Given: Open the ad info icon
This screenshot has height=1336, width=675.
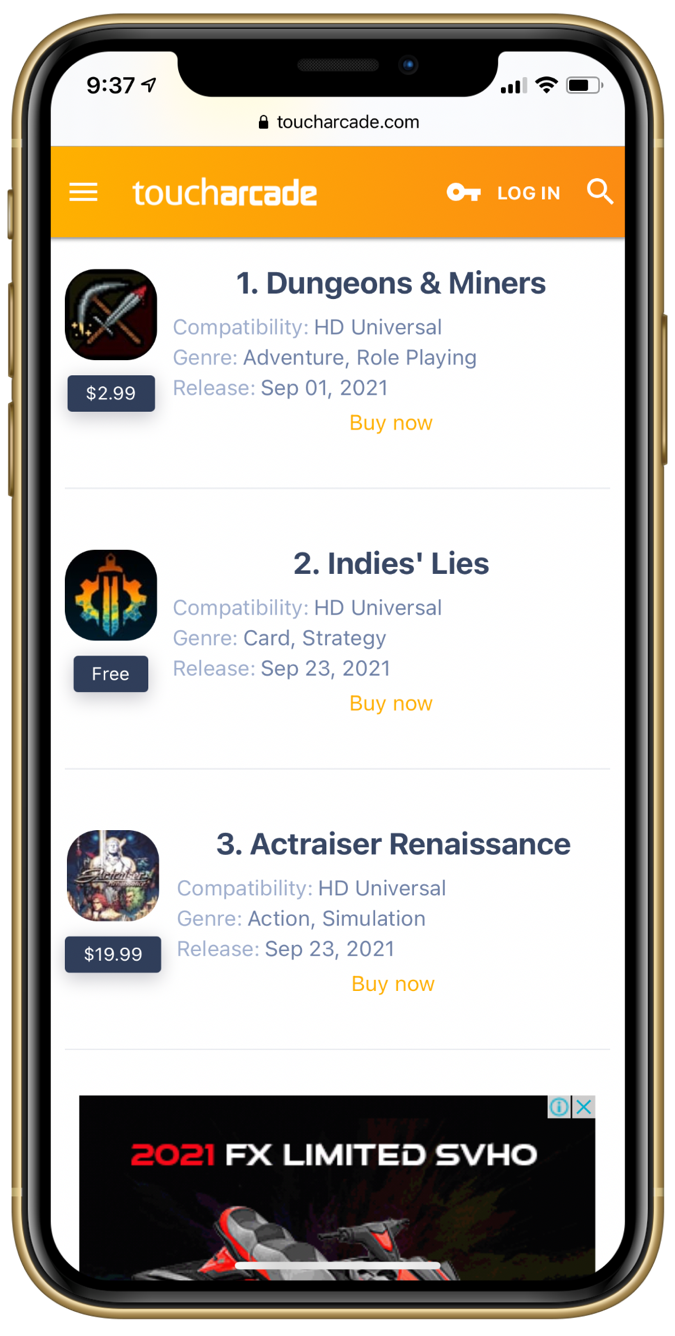Looking at the screenshot, I should click(559, 1106).
